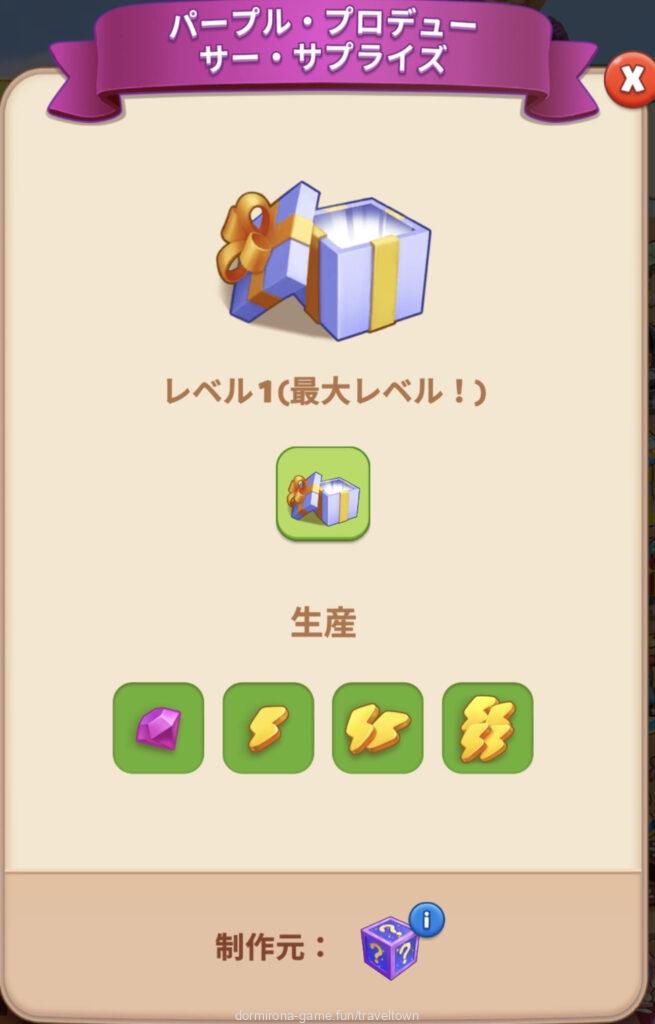Choose the double lightning bolt energy item
The width and height of the screenshot is (655, 1024).
tap(378, 727)
